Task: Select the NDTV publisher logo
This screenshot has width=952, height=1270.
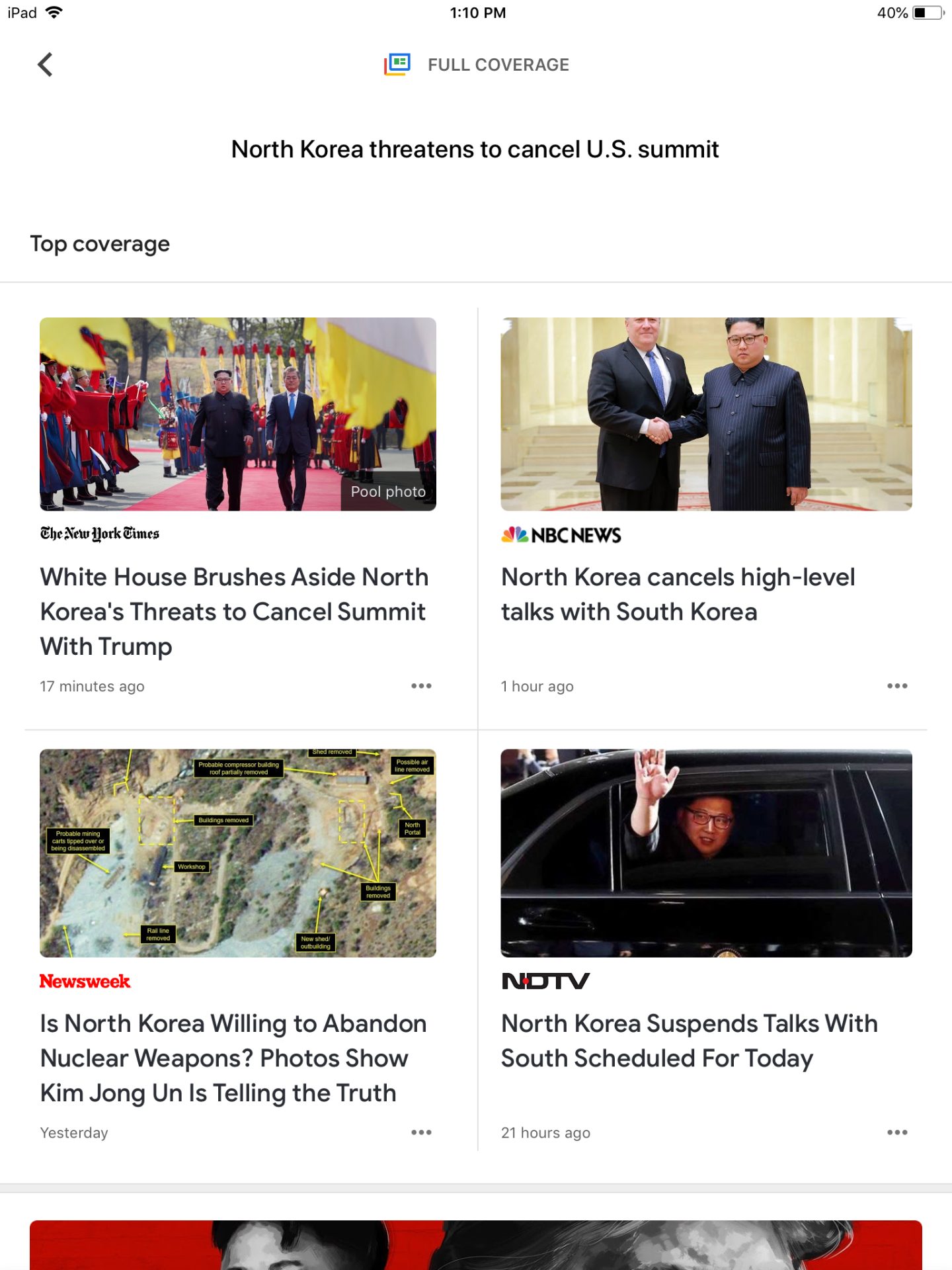Action: pyautogui.click(x=545, y=982)
